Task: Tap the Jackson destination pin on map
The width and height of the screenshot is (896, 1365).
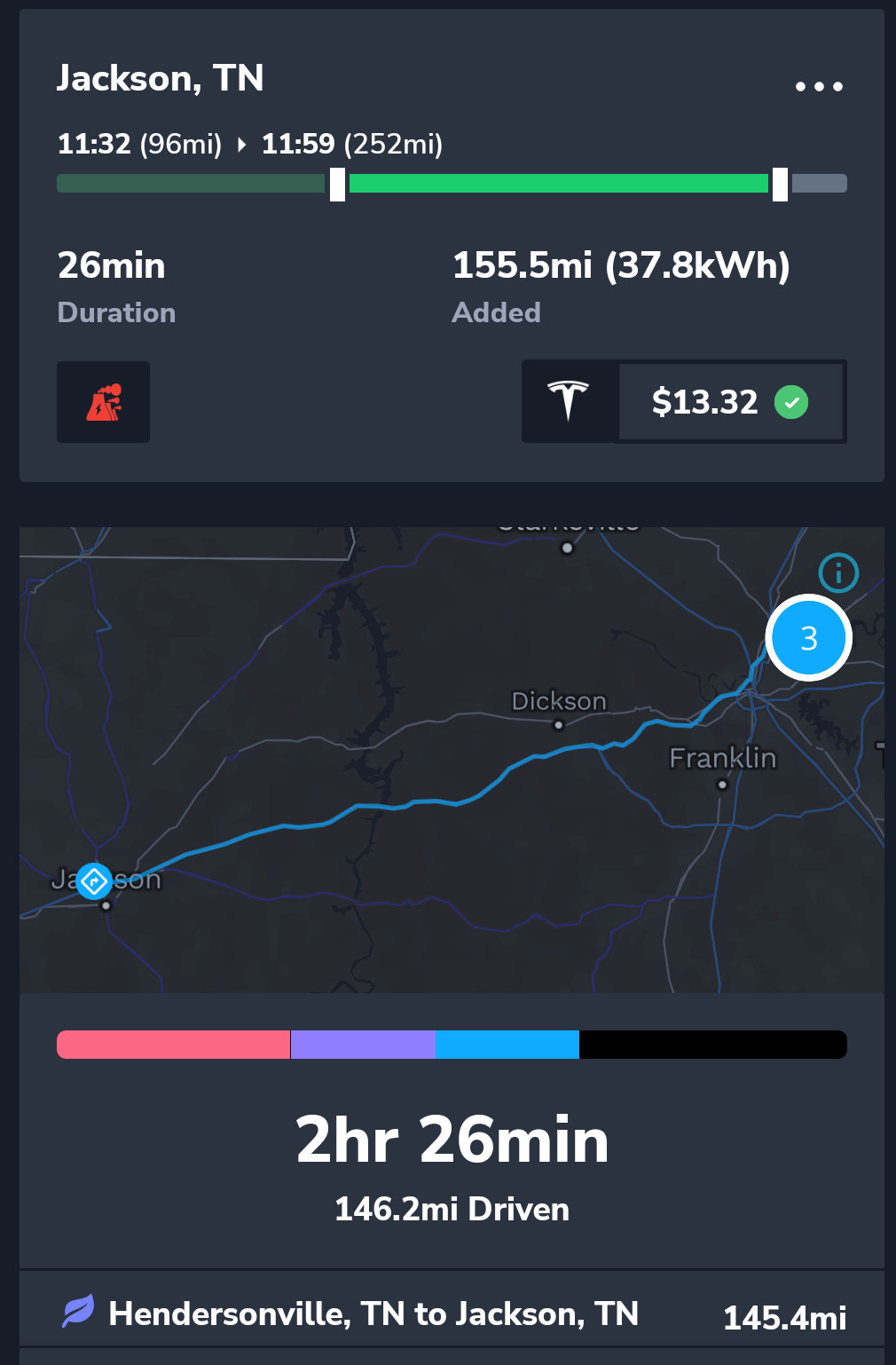Action: [93, 881]
